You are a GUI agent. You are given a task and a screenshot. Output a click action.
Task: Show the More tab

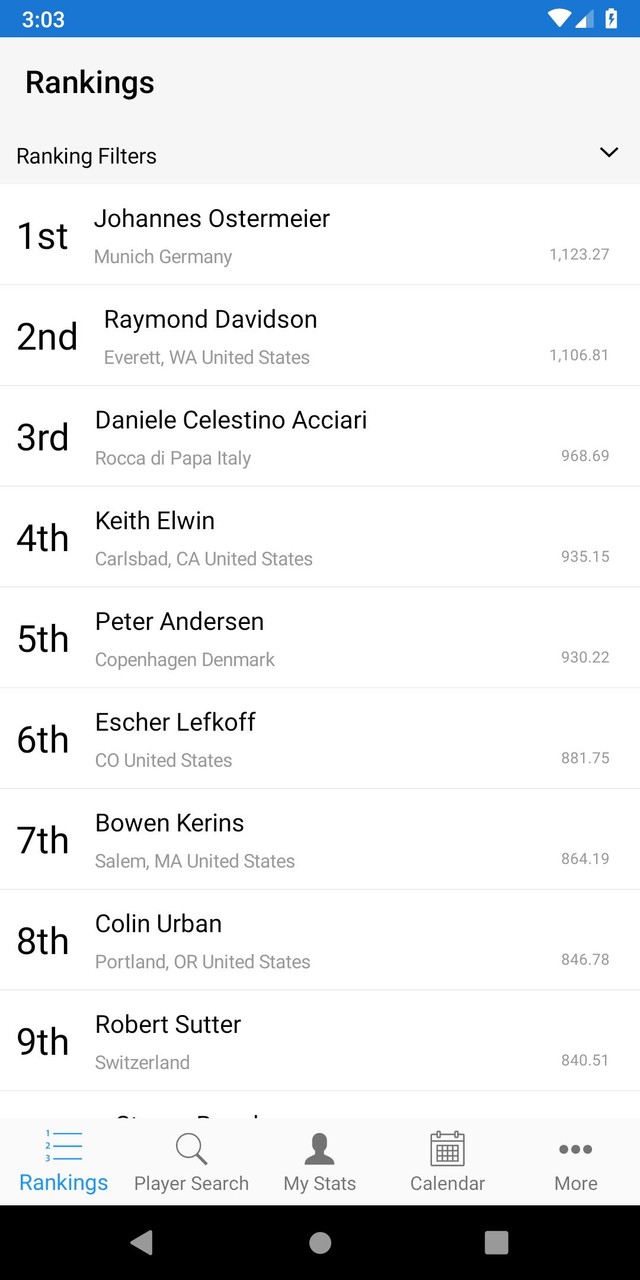click(576, 1162)
